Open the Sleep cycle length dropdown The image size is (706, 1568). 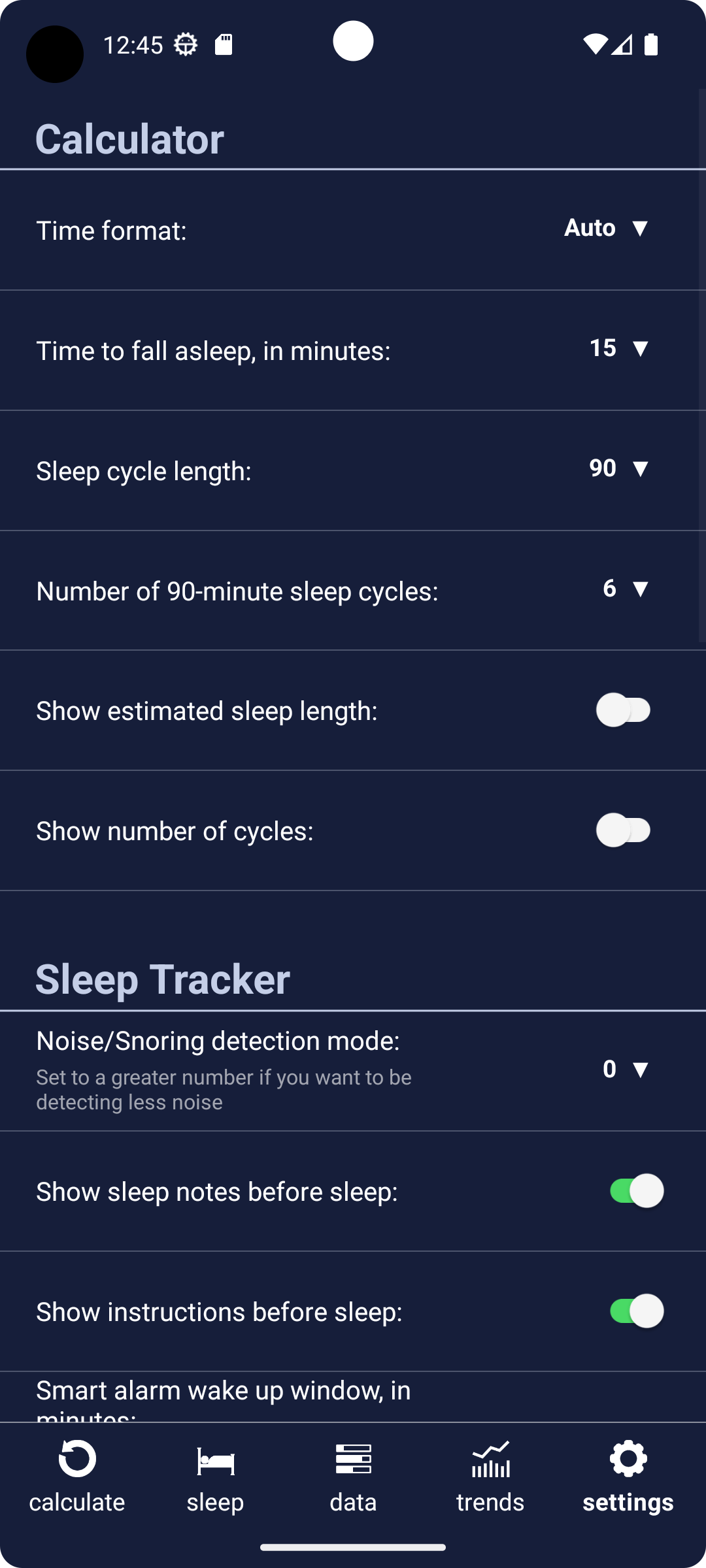pos(619,468)
